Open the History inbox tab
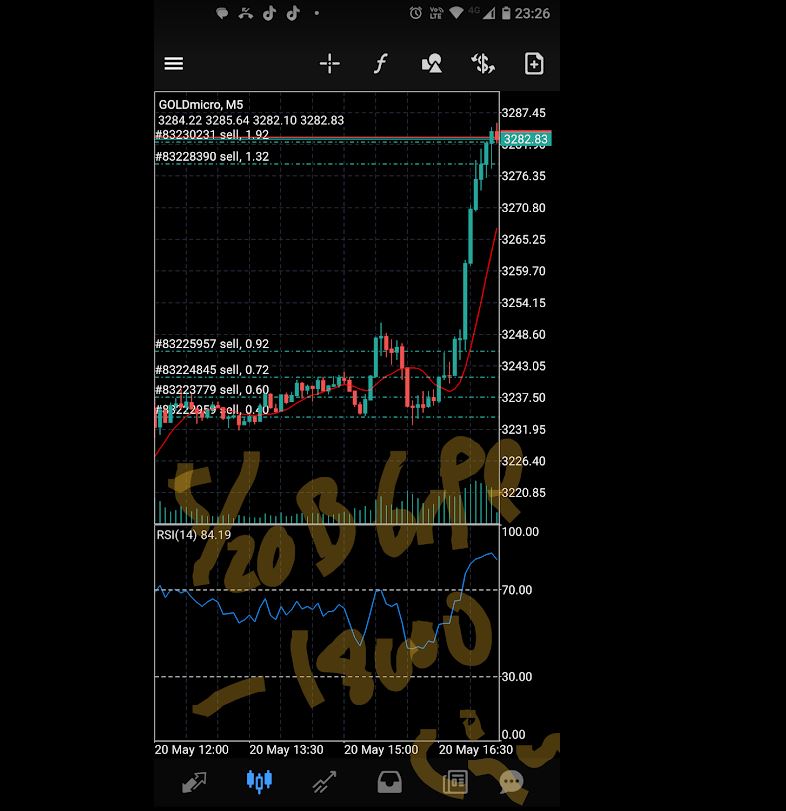 (389, 782)
